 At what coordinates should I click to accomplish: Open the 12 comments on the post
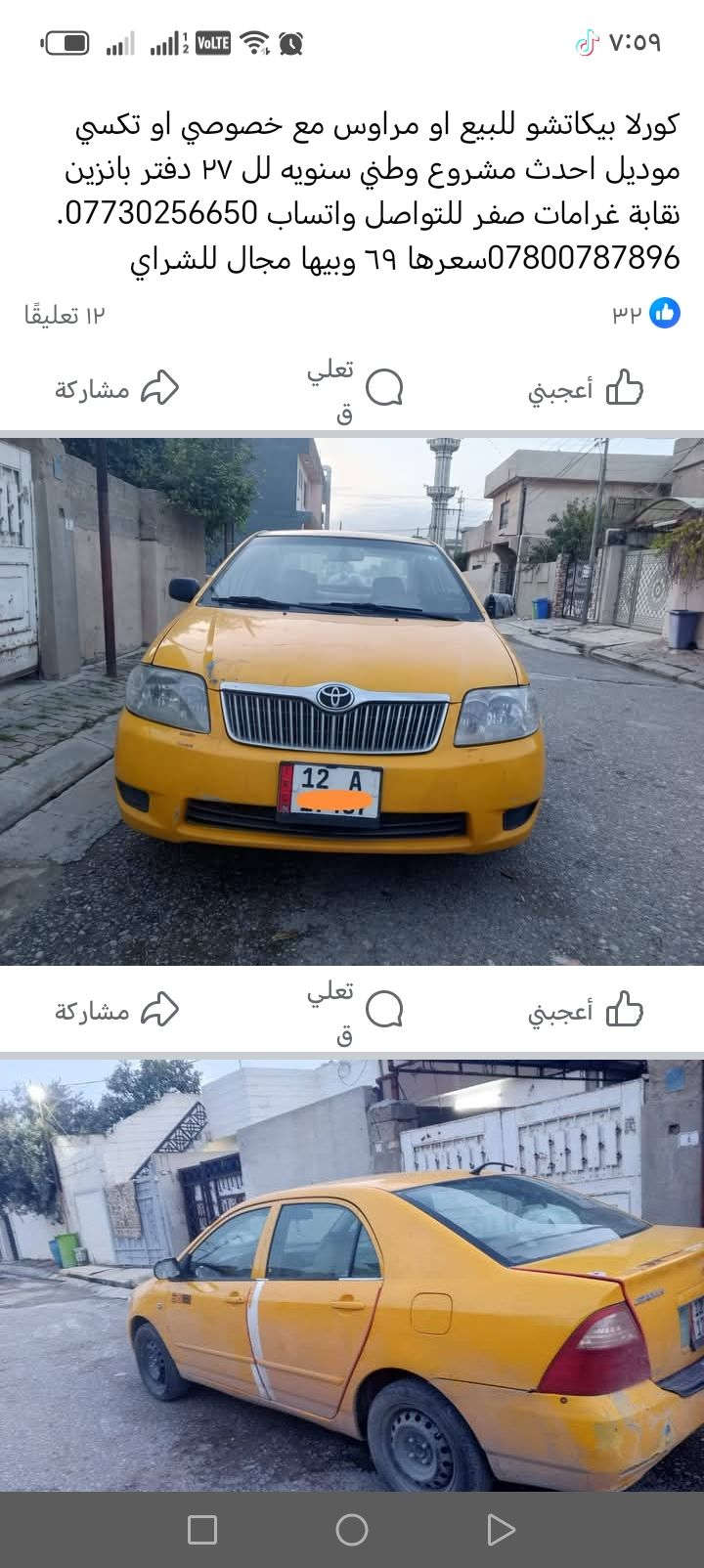pos(65,315)
